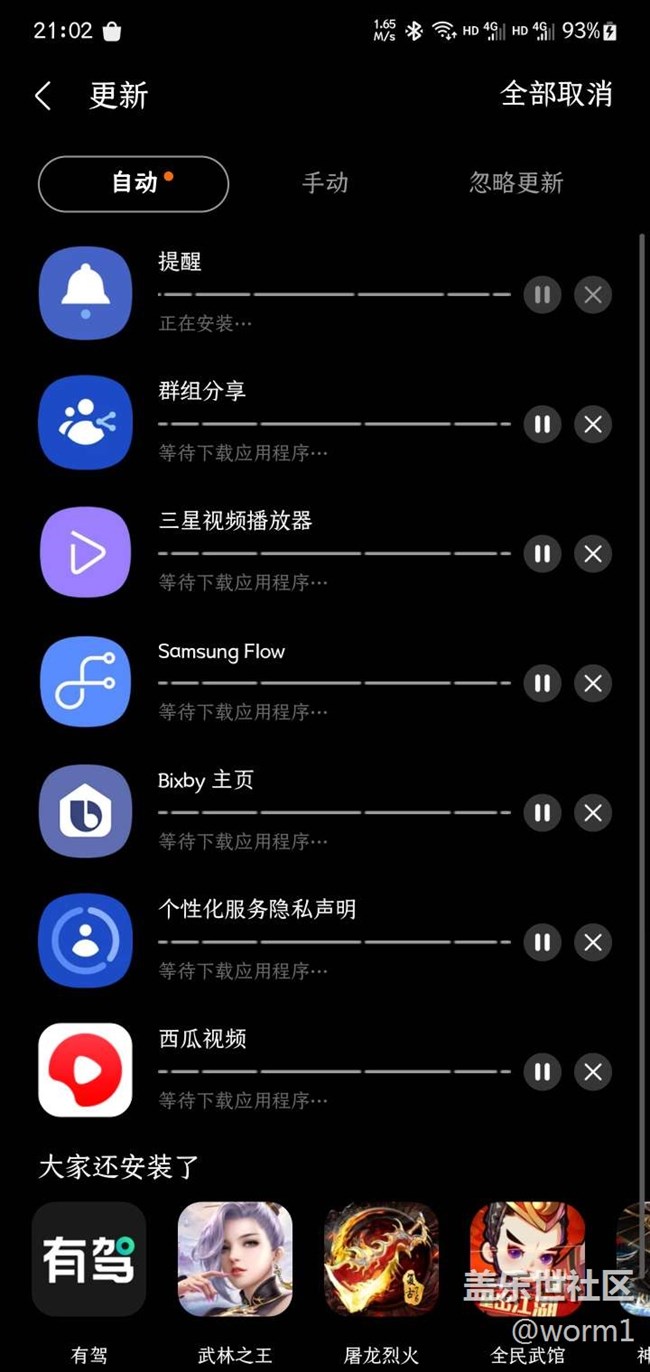650x1372 pixels.
Task: Open the 忽略更新 tab
Action: pyautogui.click(x=516, y=183)
